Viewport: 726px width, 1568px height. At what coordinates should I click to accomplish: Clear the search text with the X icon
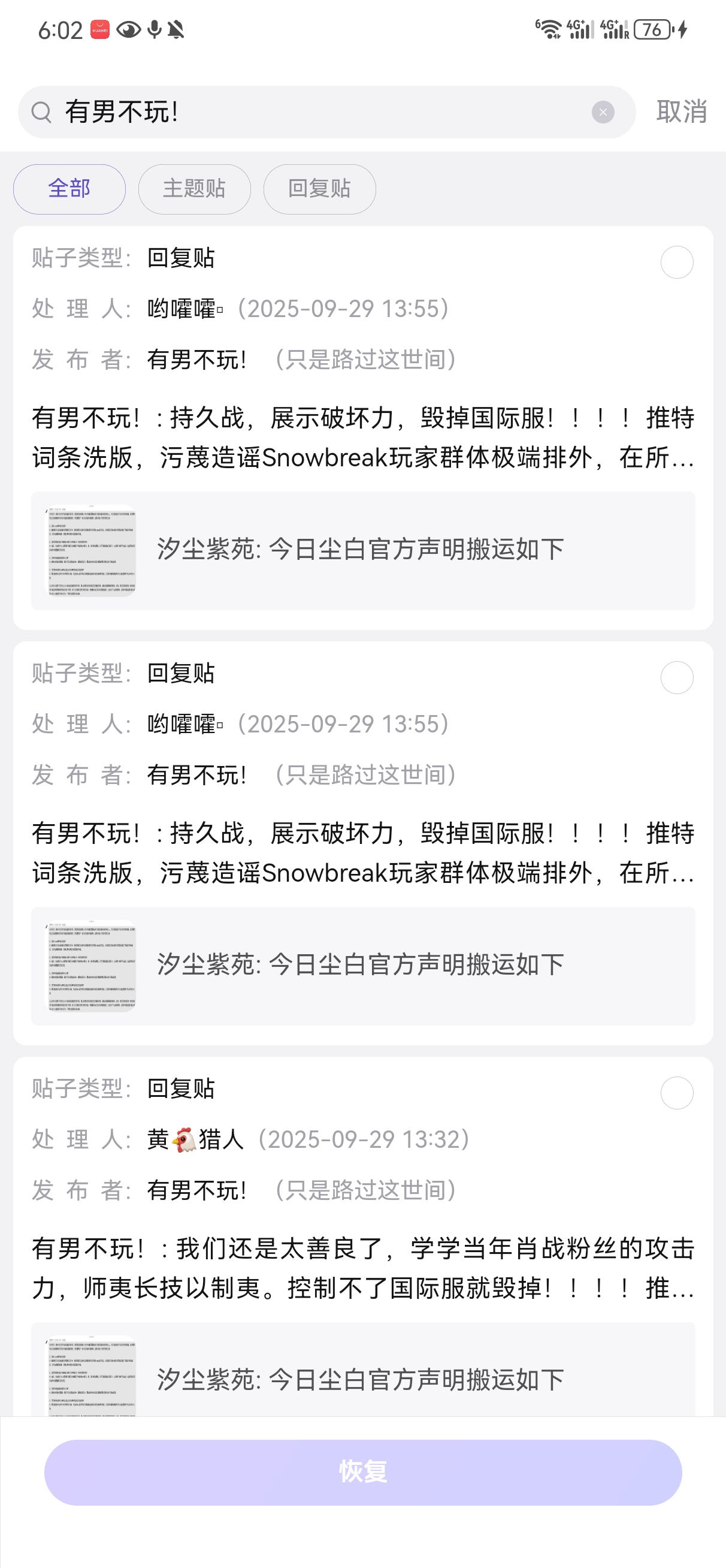pyautogui.click(x=603, y=112)
